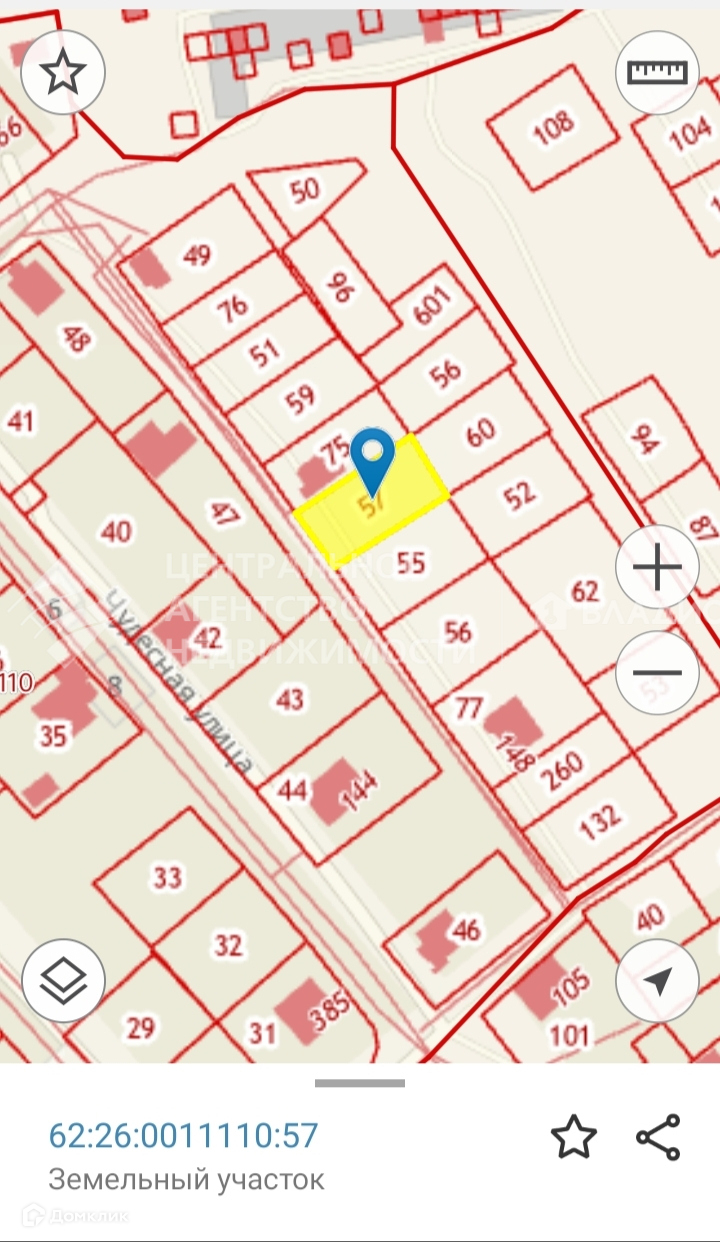
Task: Center map on my location arrow
Action: (657, 980)
